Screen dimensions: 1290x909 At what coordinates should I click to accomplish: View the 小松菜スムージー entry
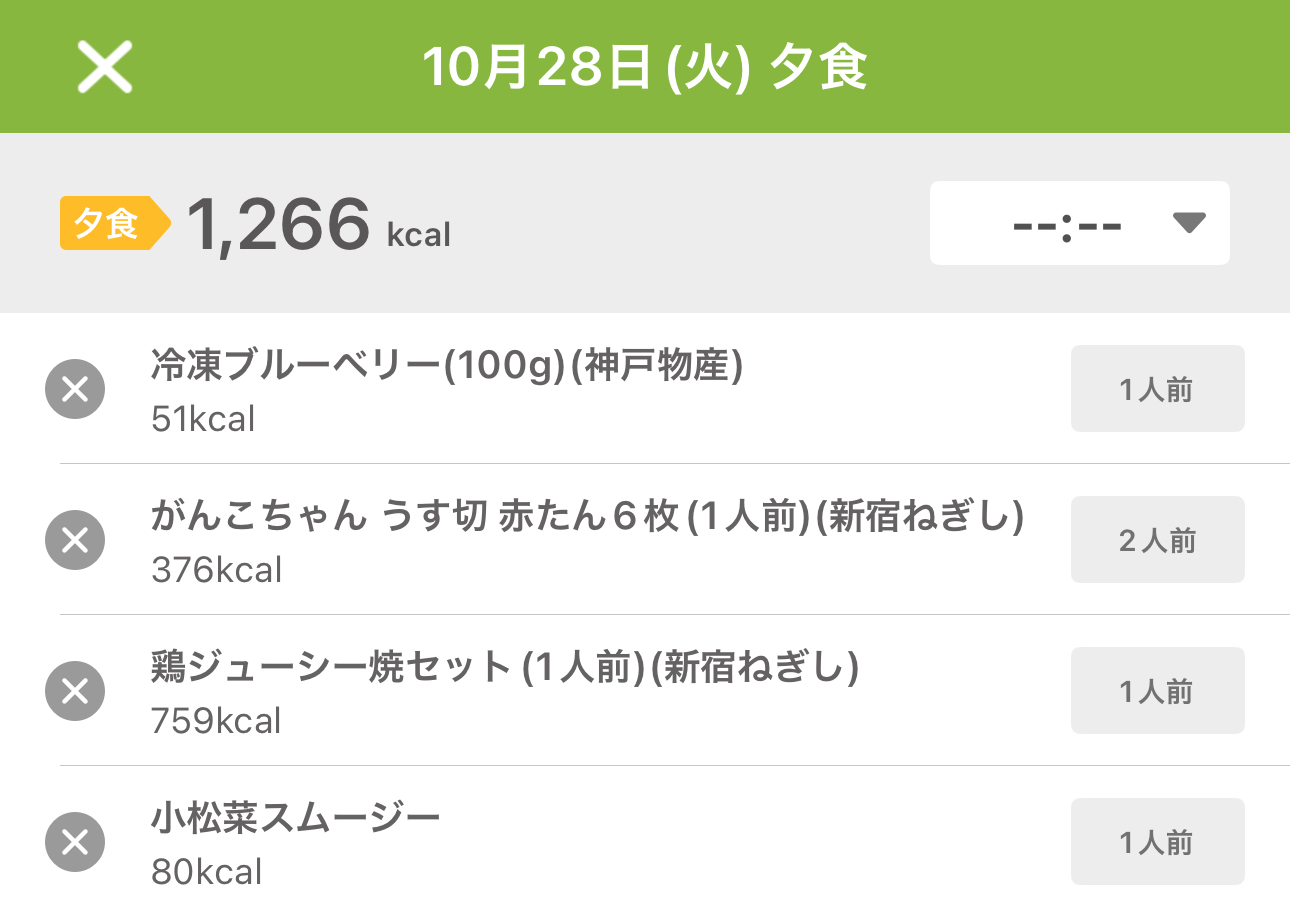[x=296, y=842]
